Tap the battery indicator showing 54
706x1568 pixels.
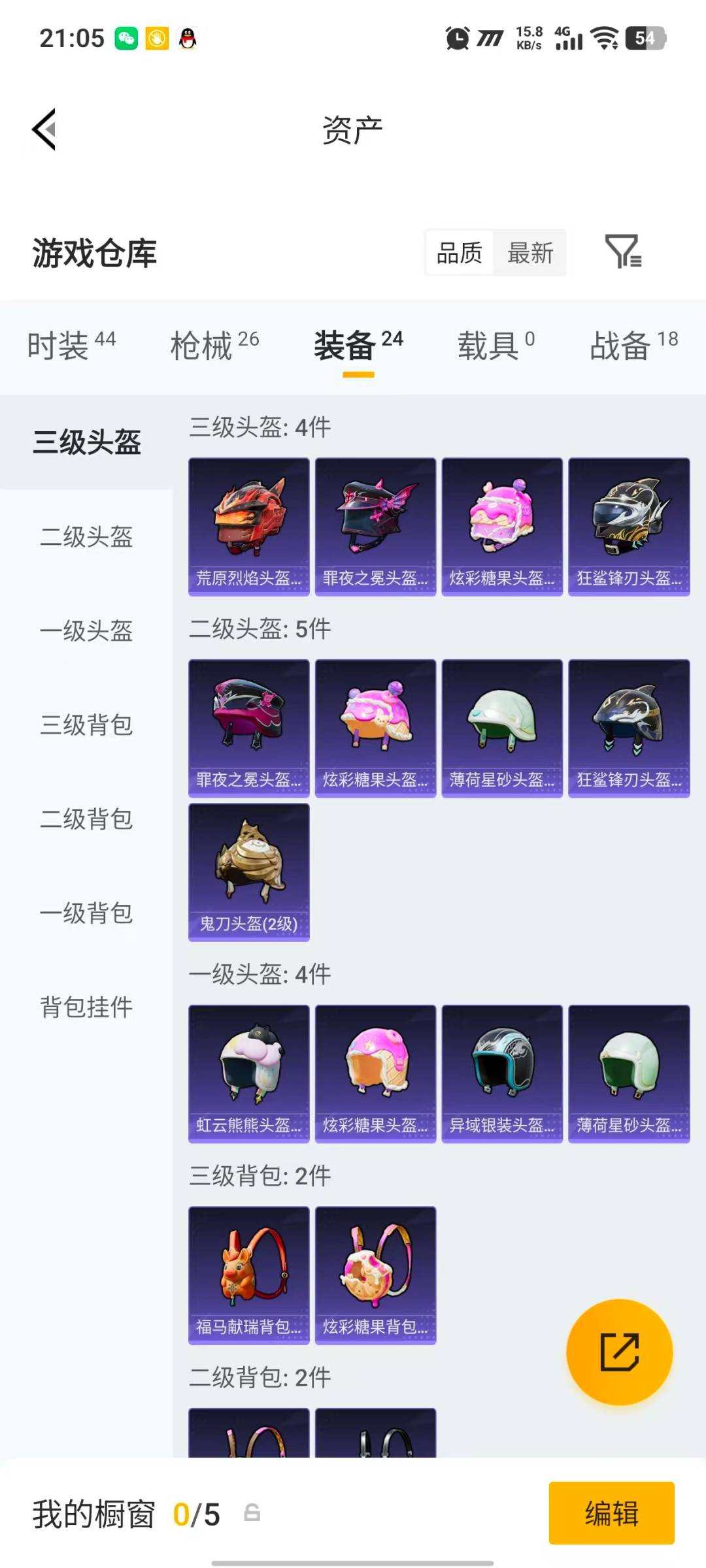click(x=646, y=37)
